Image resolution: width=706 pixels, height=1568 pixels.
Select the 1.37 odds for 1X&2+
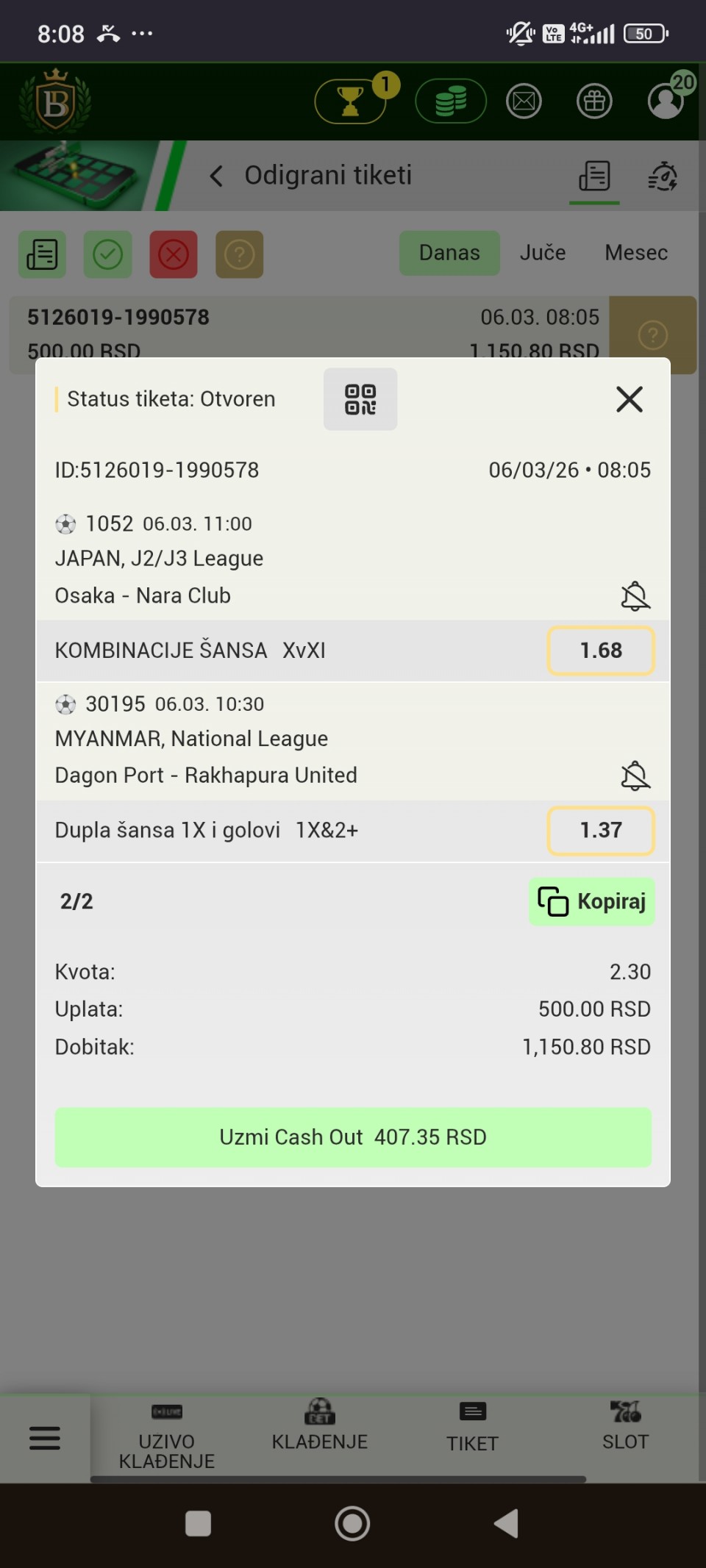[601, 831]
